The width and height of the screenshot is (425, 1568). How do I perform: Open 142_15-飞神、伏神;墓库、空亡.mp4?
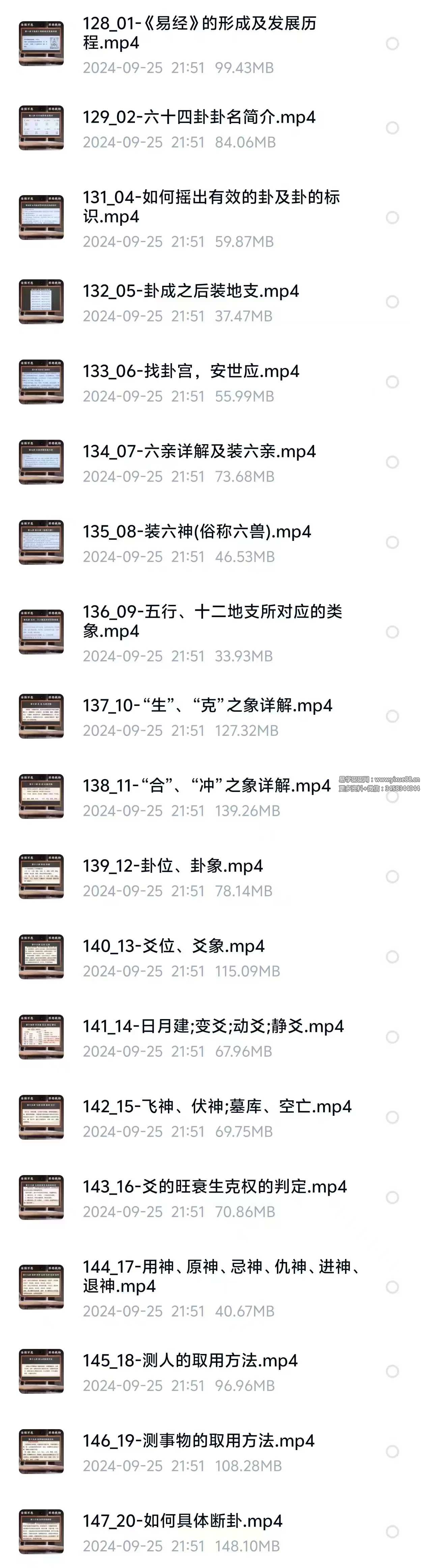(217, 1107)
